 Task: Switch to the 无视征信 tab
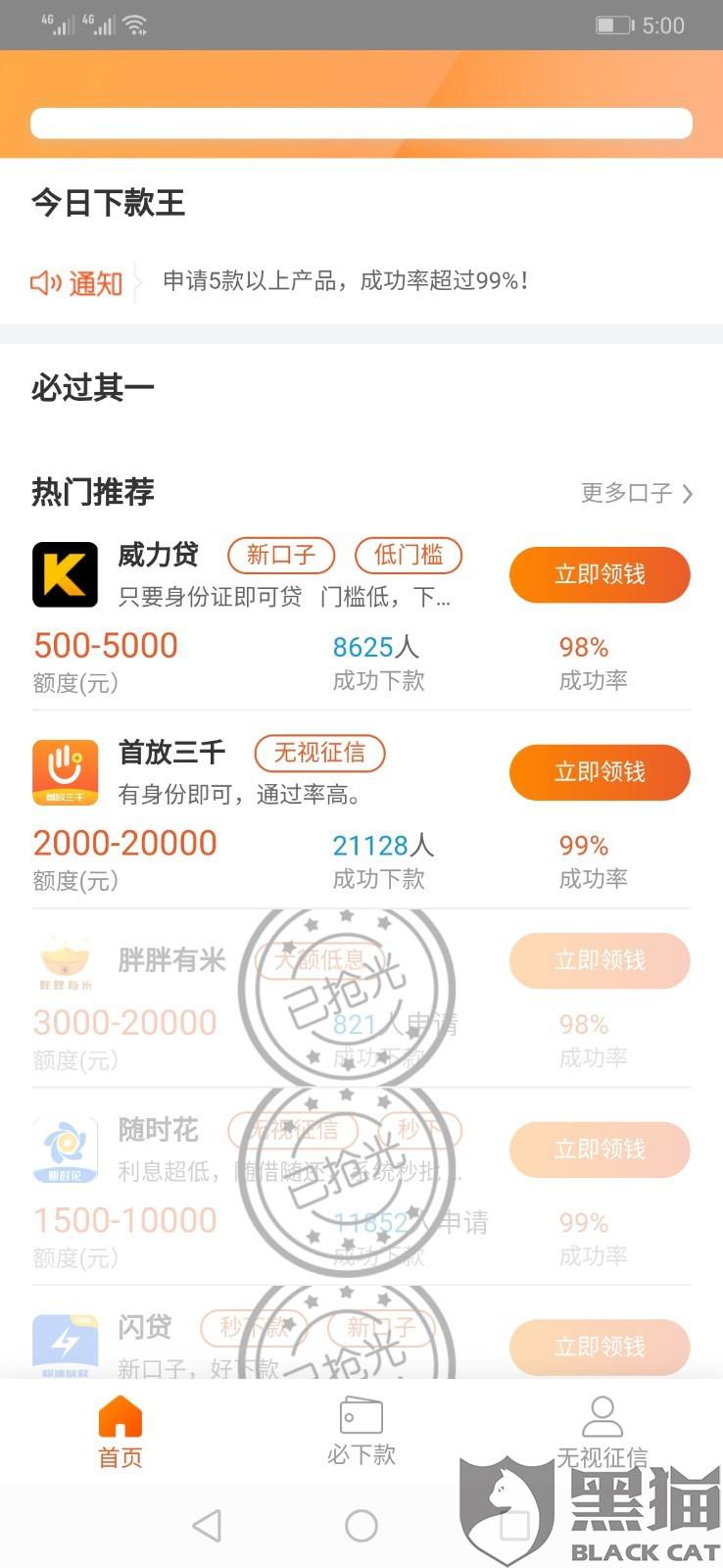coord(602,1432)
